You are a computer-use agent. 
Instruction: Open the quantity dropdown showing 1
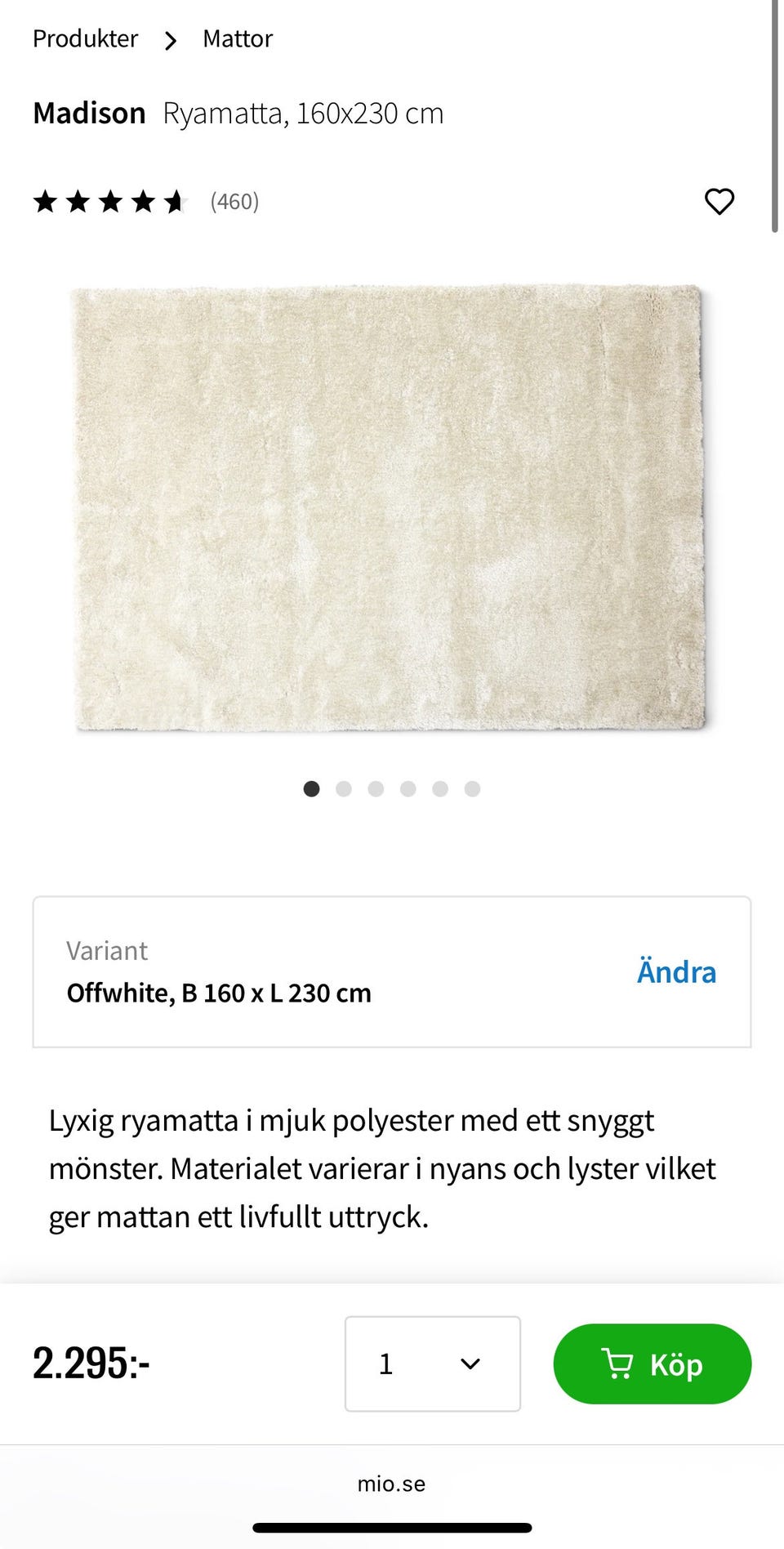[433, 1364]
